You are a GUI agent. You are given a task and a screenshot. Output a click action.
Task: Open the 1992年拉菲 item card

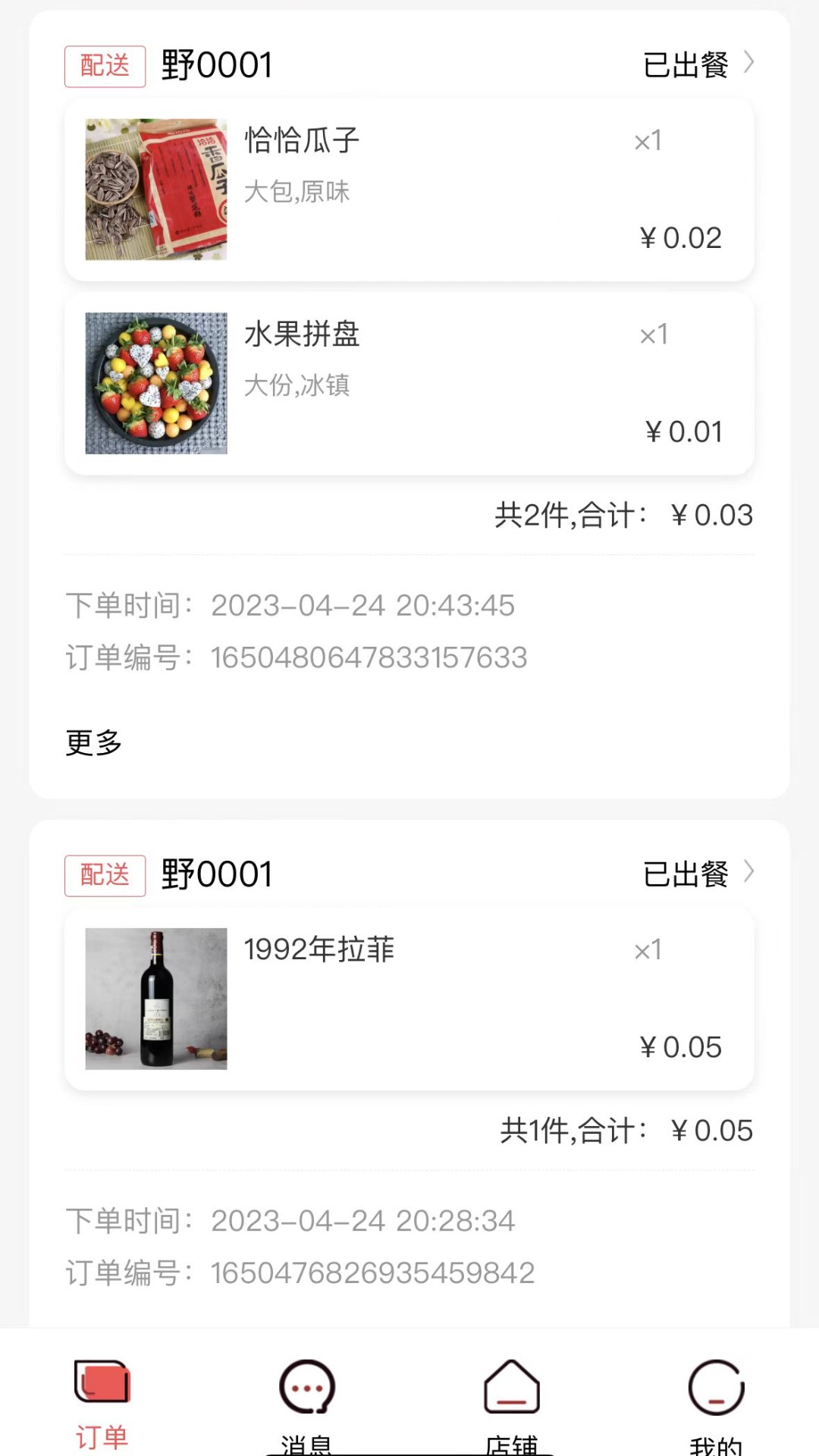coord(409,999)
